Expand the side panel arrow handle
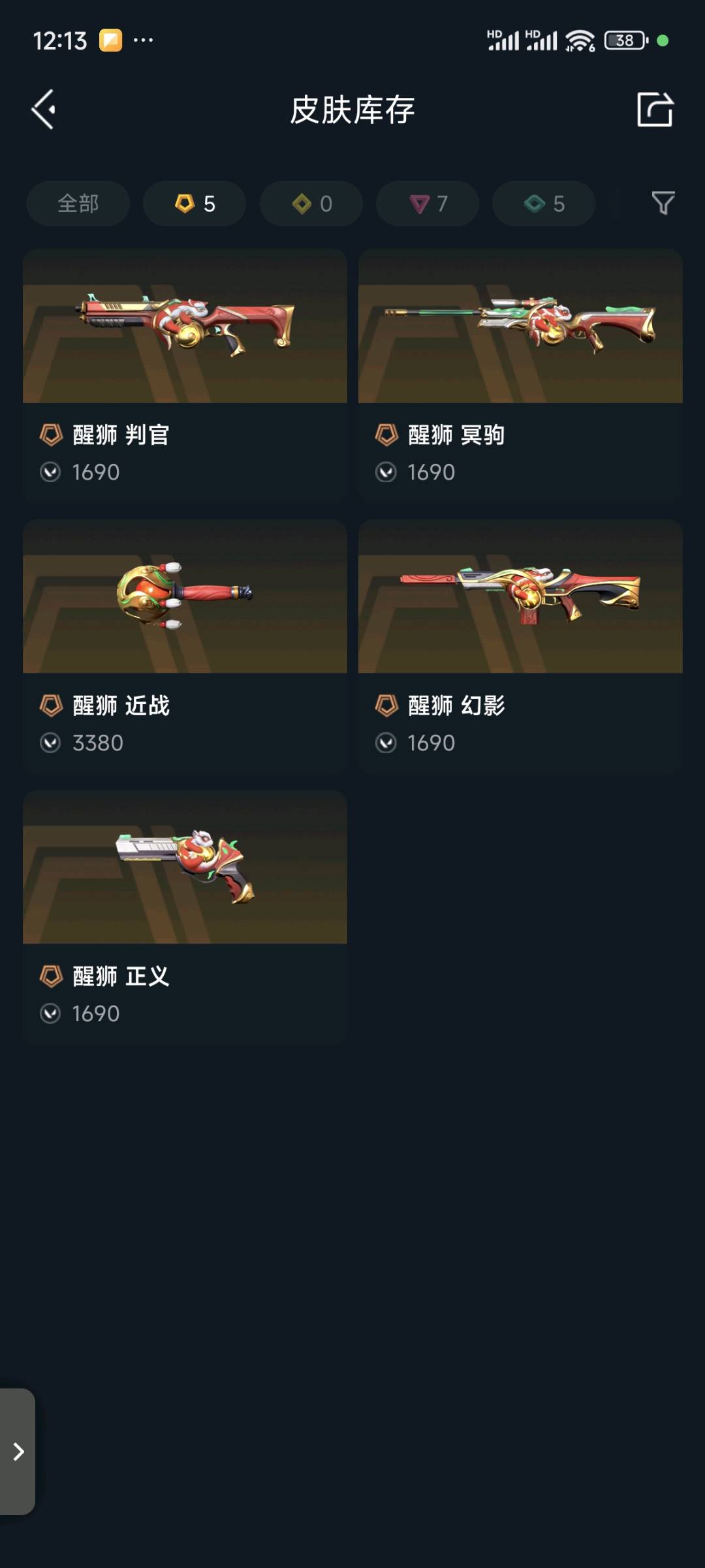This screenshot has width=705, height=1568. (x=18, y=1451)
